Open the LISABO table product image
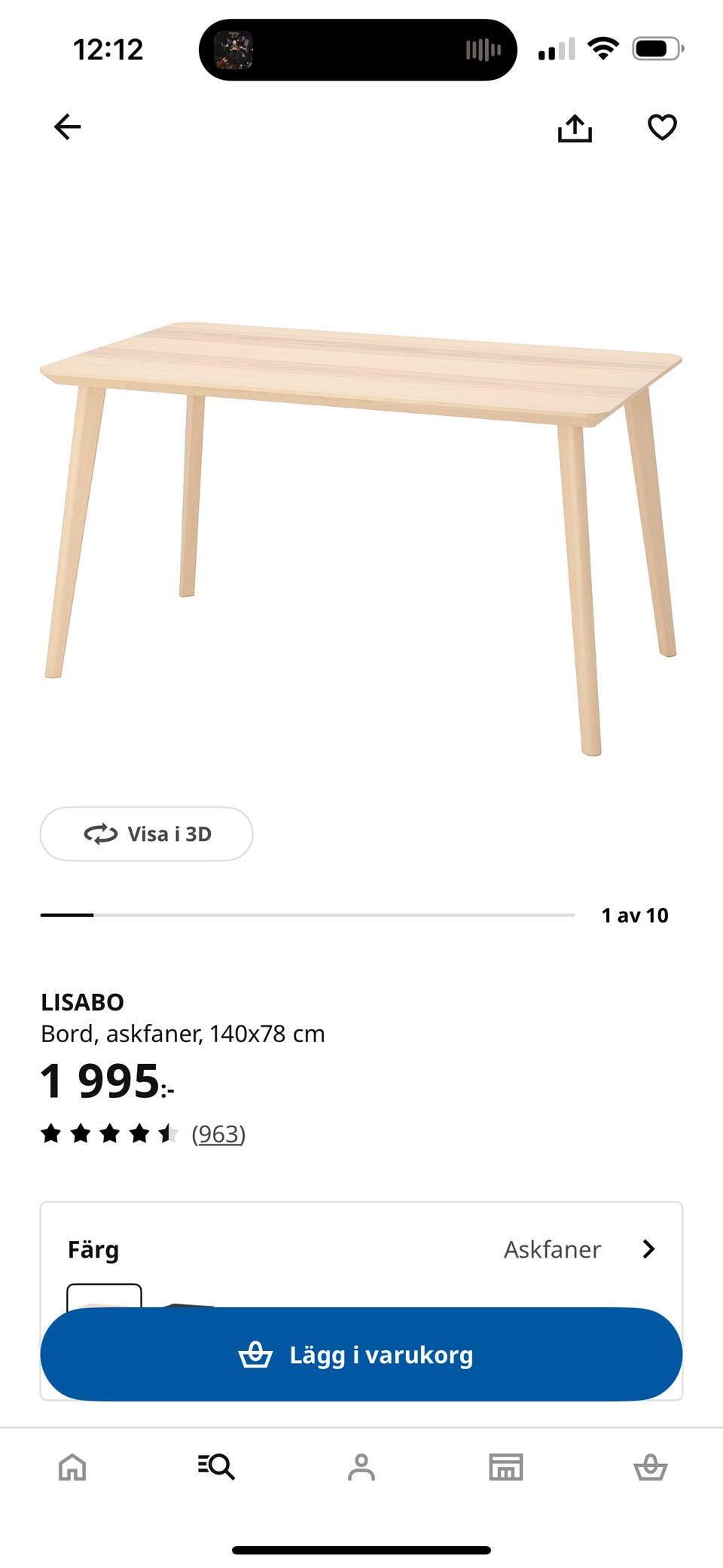The width and height of the screenshot is (723, 1568). pyautogui.click(x=361, y=527)
